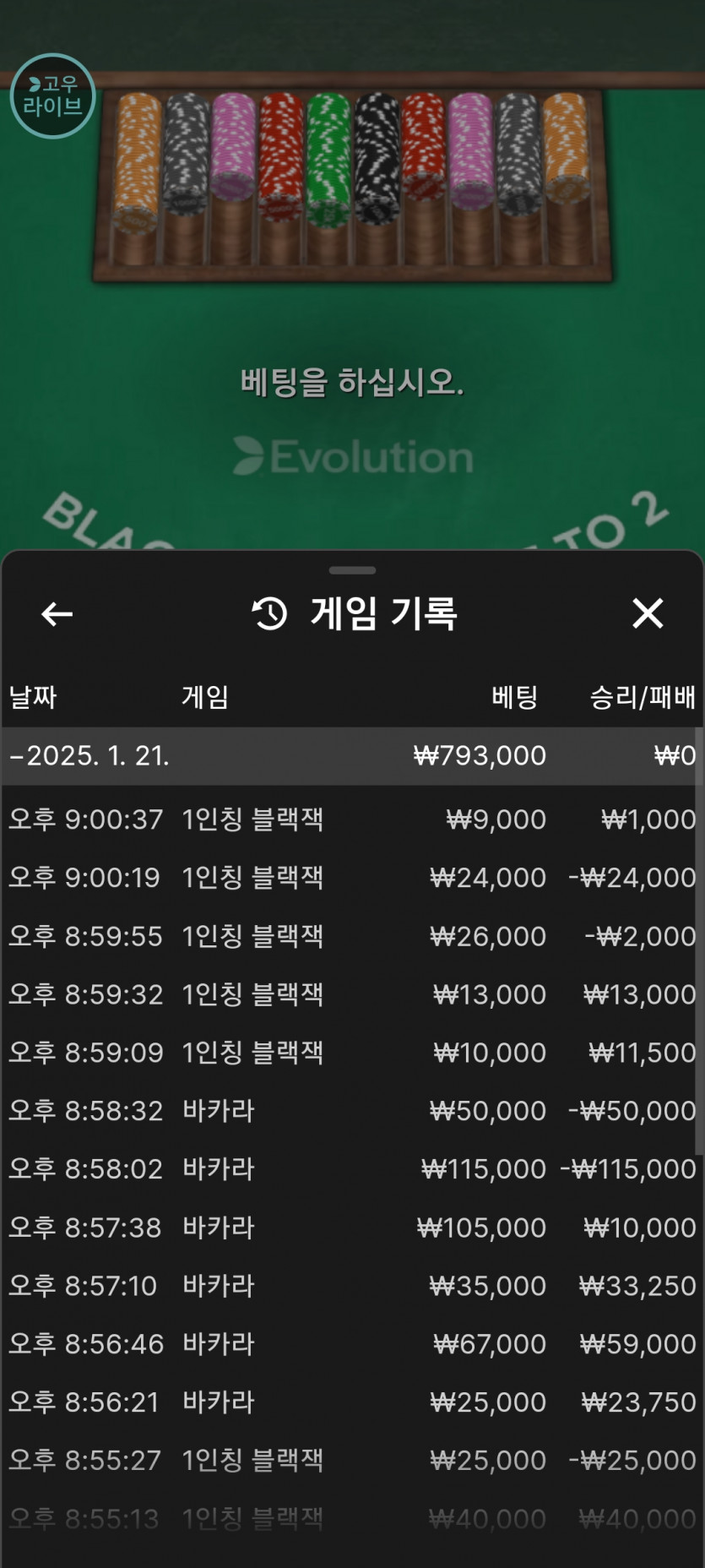Image resolution: width=705 pixels, height=1568 pixels.
Task: Tap the drag handle atop the history sheet
Action: point(352,570)
